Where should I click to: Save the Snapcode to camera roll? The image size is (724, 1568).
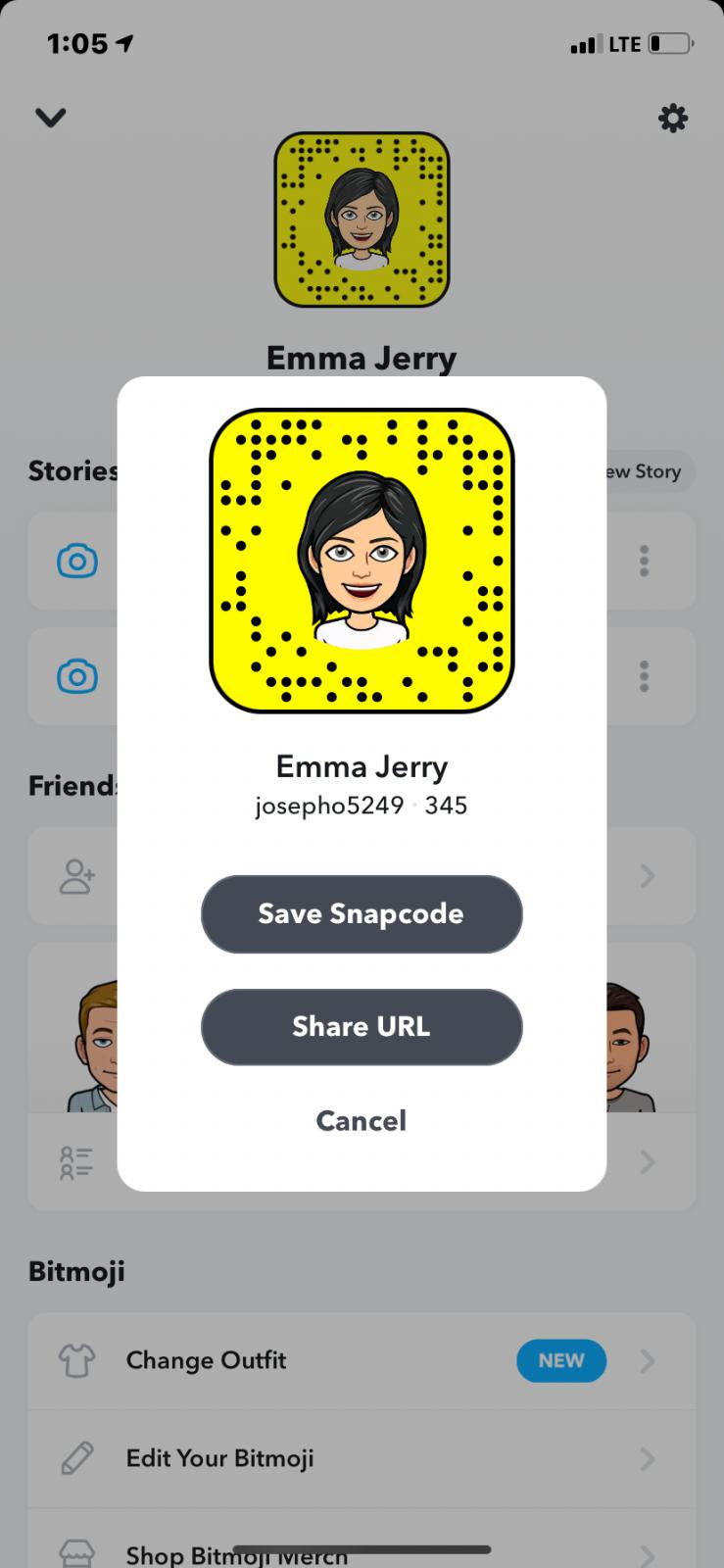362,913
